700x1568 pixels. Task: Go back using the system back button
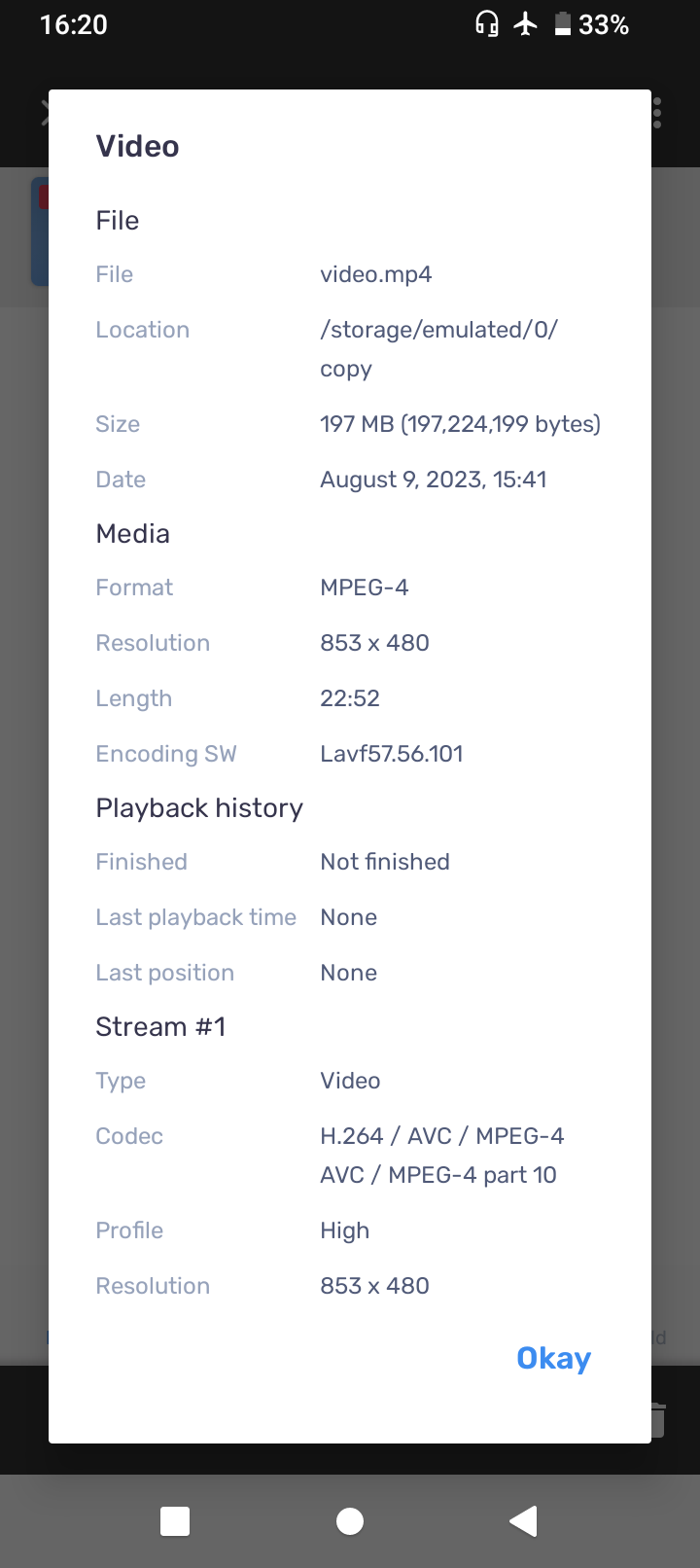pos(524,1520)
